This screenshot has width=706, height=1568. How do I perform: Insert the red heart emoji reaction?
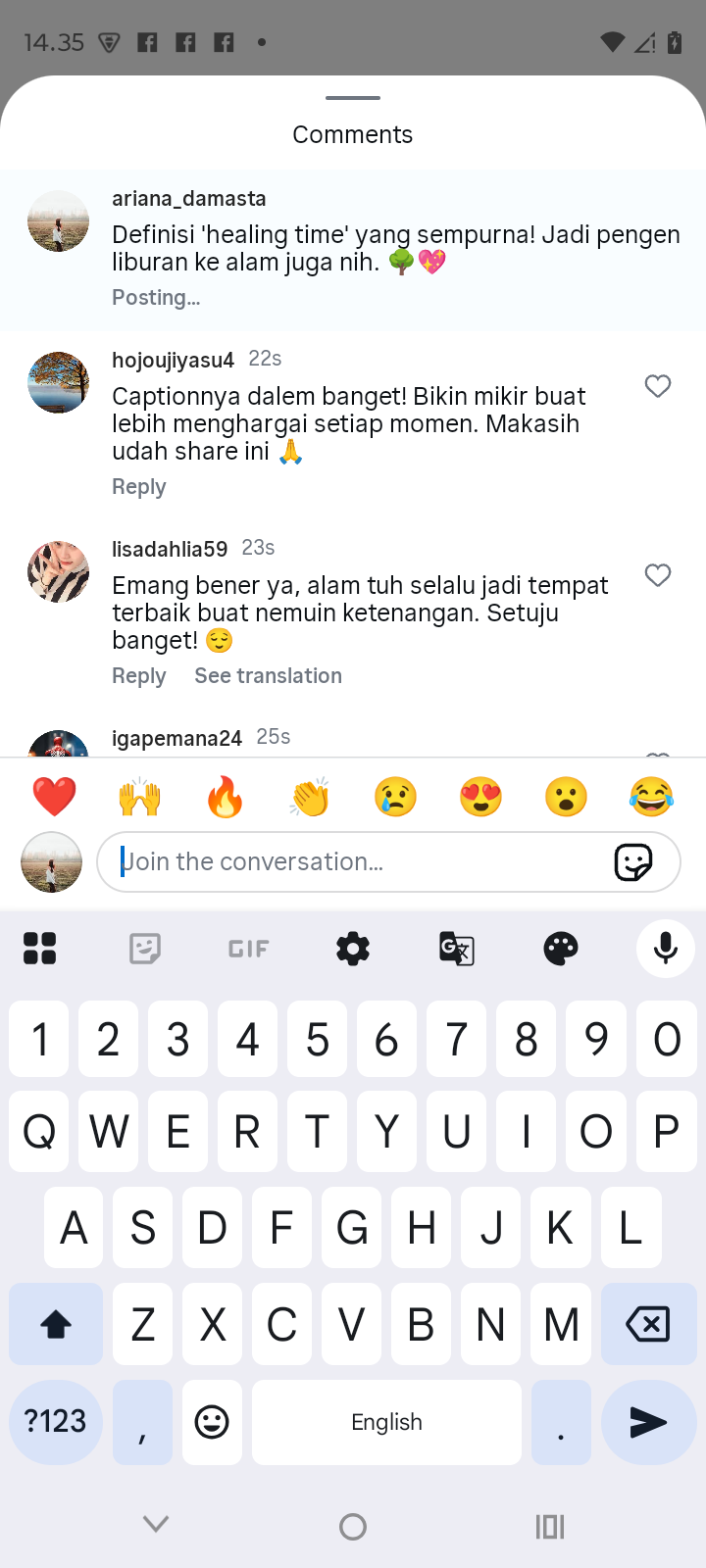click(54, 797)
